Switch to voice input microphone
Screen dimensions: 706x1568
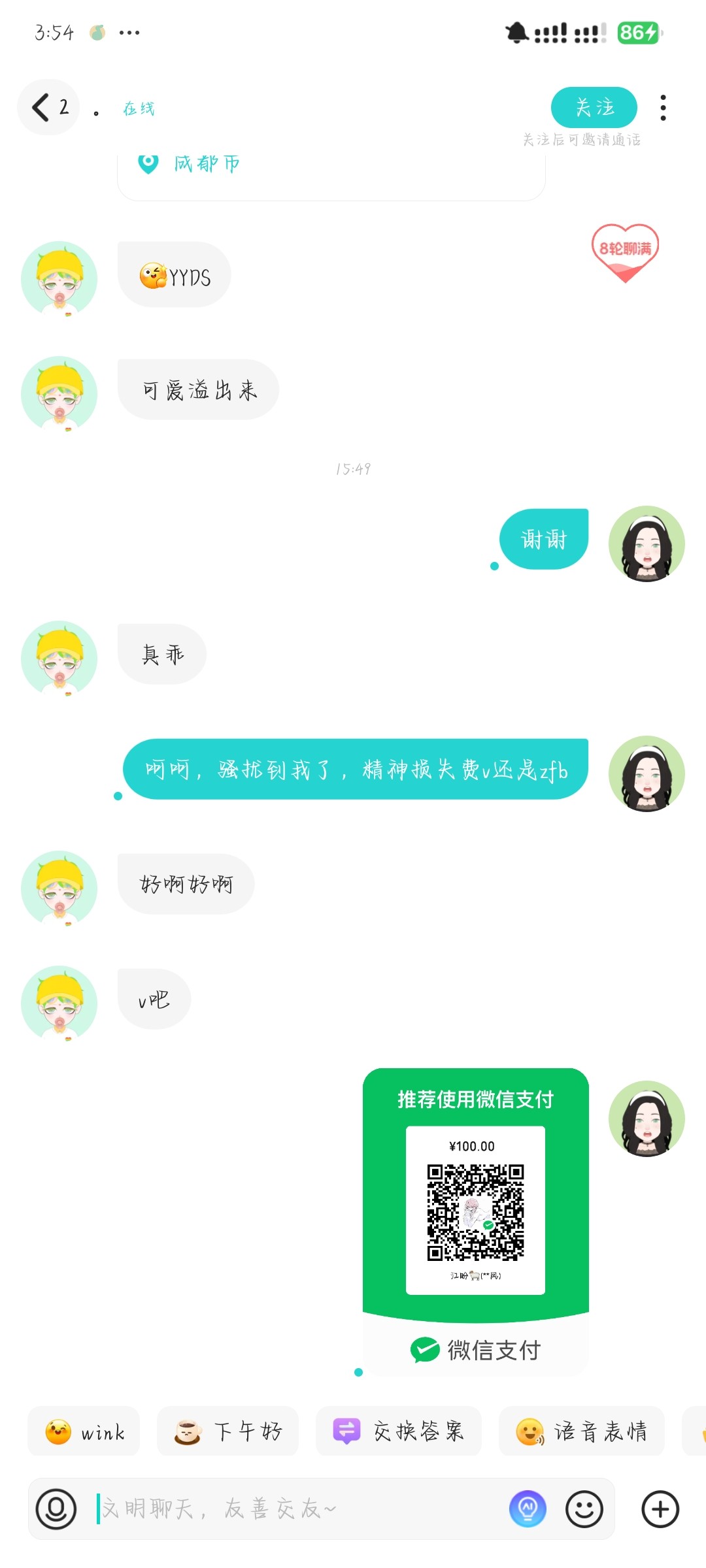point(56,1509)
